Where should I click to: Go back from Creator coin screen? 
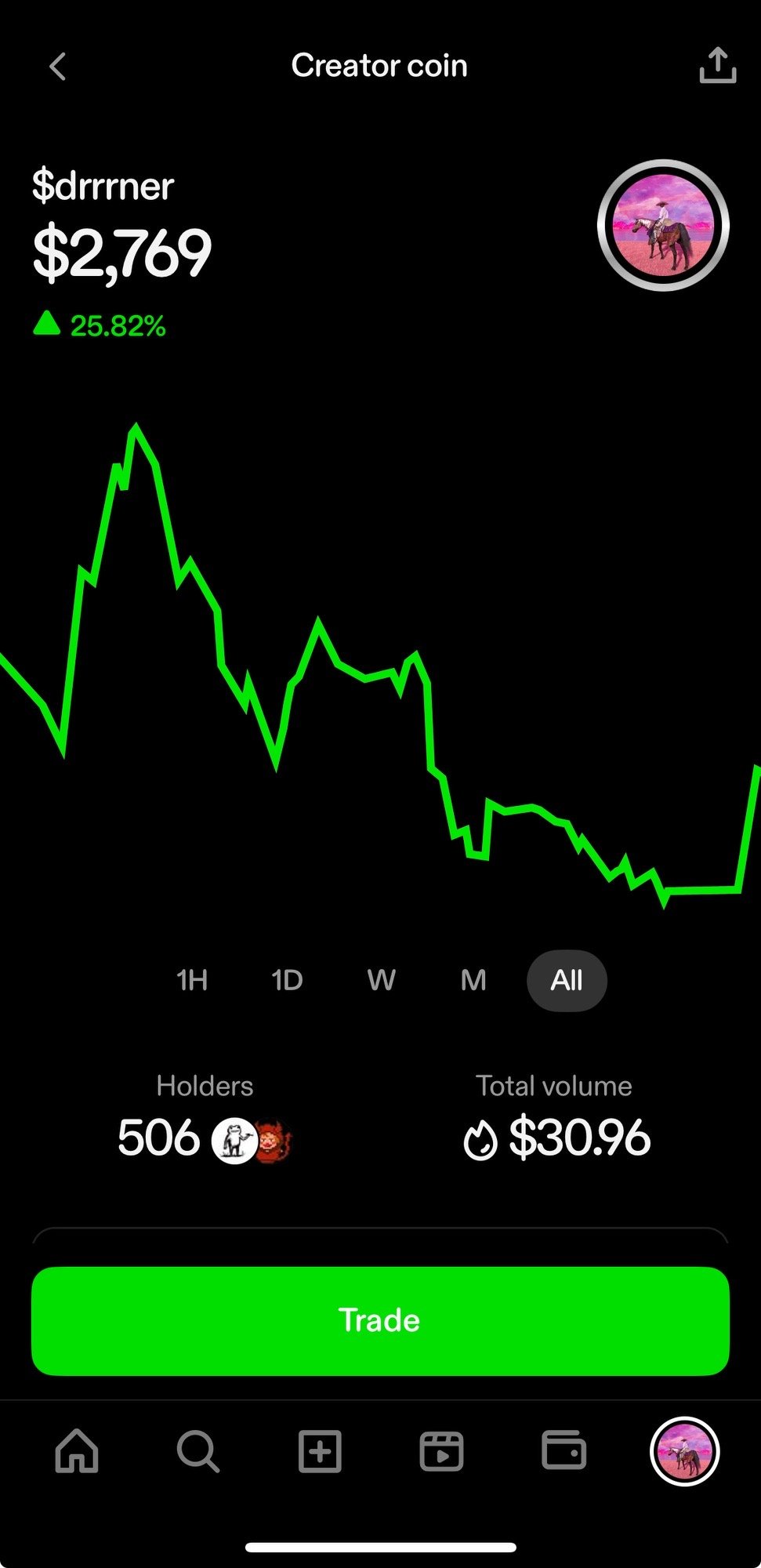pyautogui.click(x=57, y=67)
